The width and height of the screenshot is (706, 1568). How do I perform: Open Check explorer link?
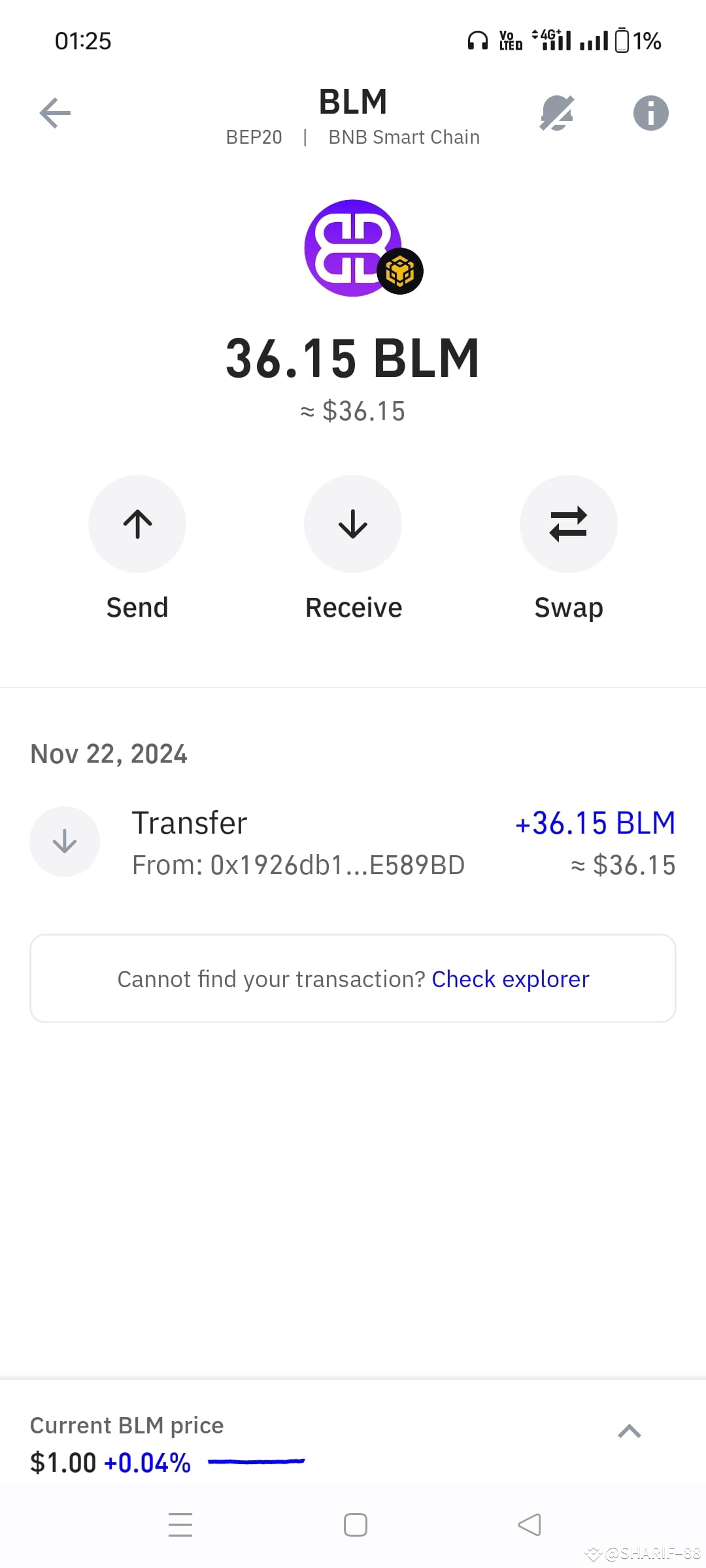[510, 978]
